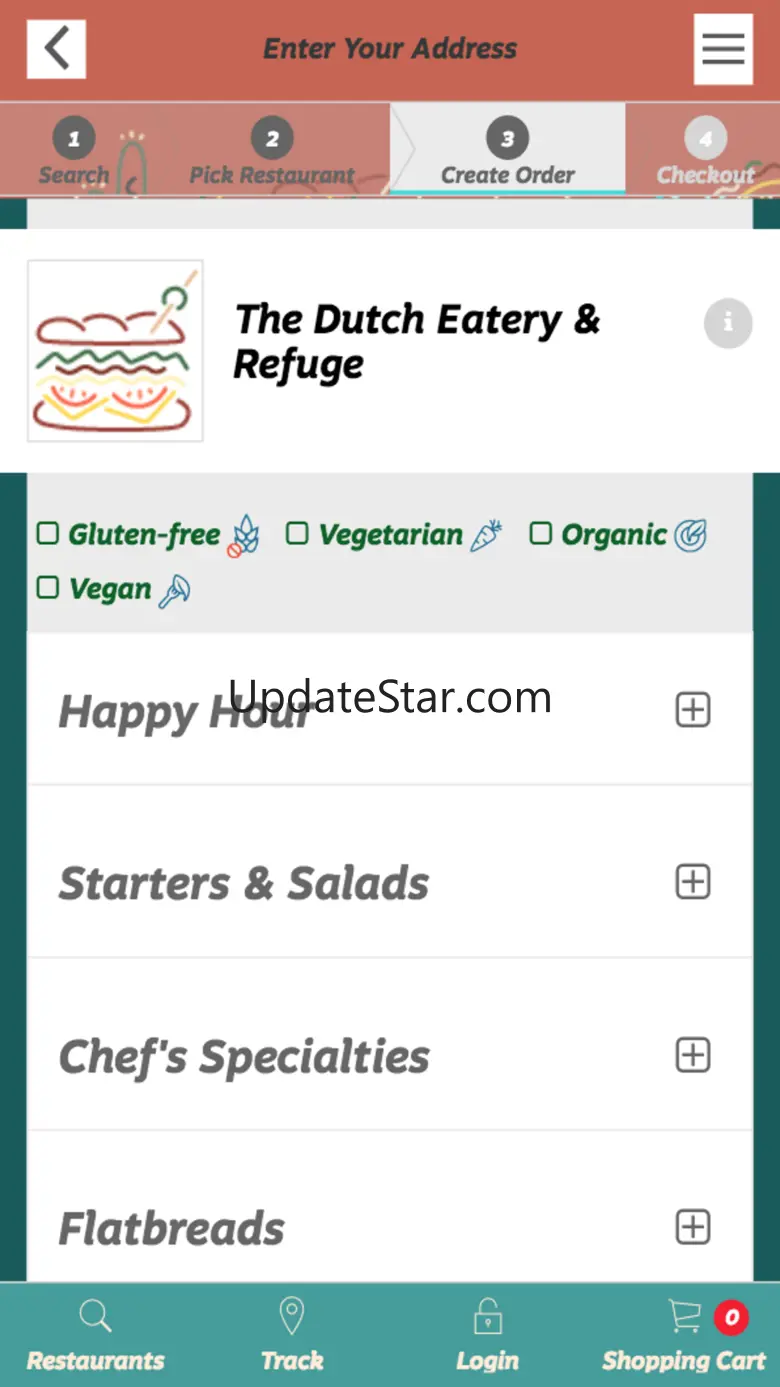Tick the Organic filter checkbox
The height and width of the screenshot is (1387, 780).
point(540,534)
